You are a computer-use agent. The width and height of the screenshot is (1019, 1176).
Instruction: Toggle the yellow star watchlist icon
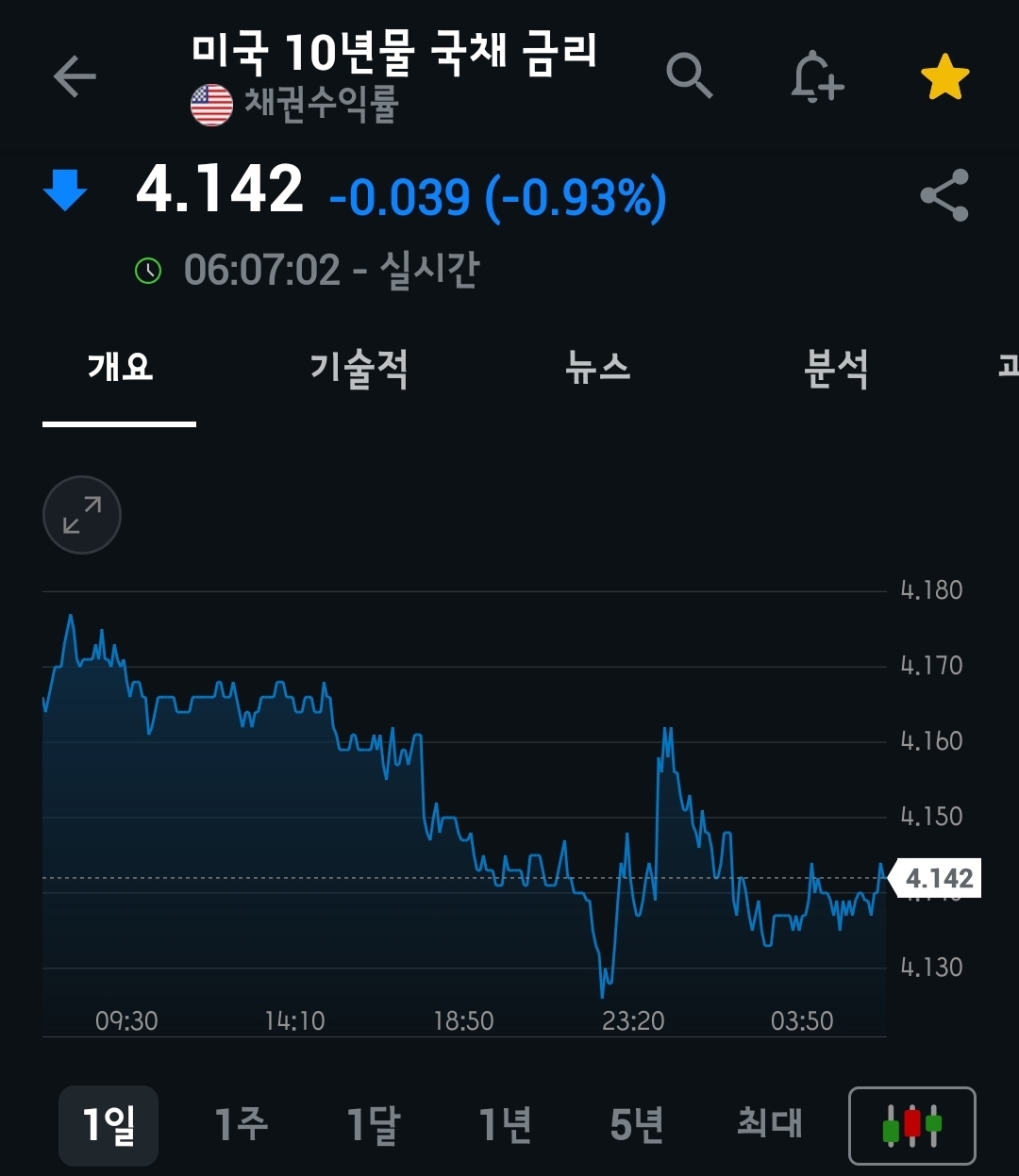pyautogui.click(x=944, y=77)
